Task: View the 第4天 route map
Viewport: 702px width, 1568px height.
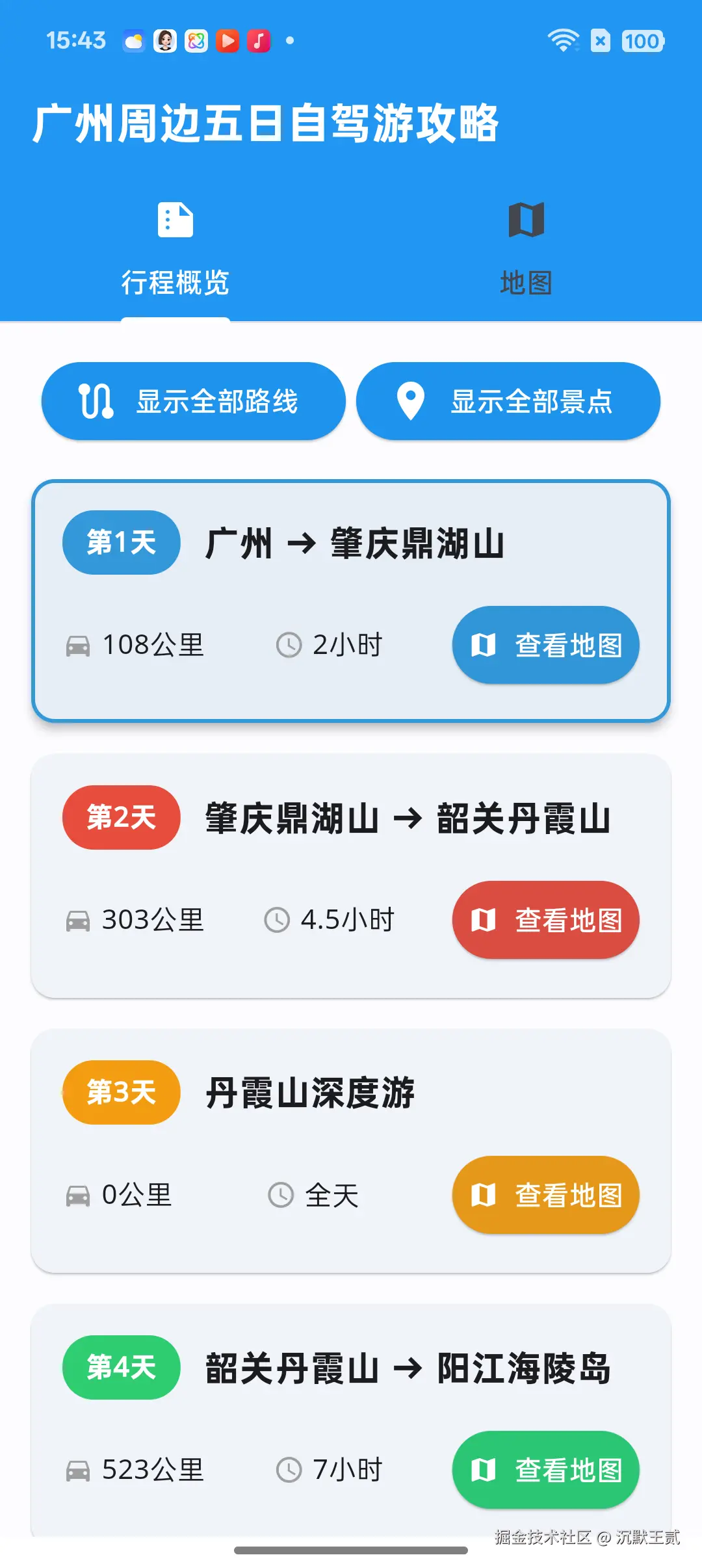Action: [545, 1470]
